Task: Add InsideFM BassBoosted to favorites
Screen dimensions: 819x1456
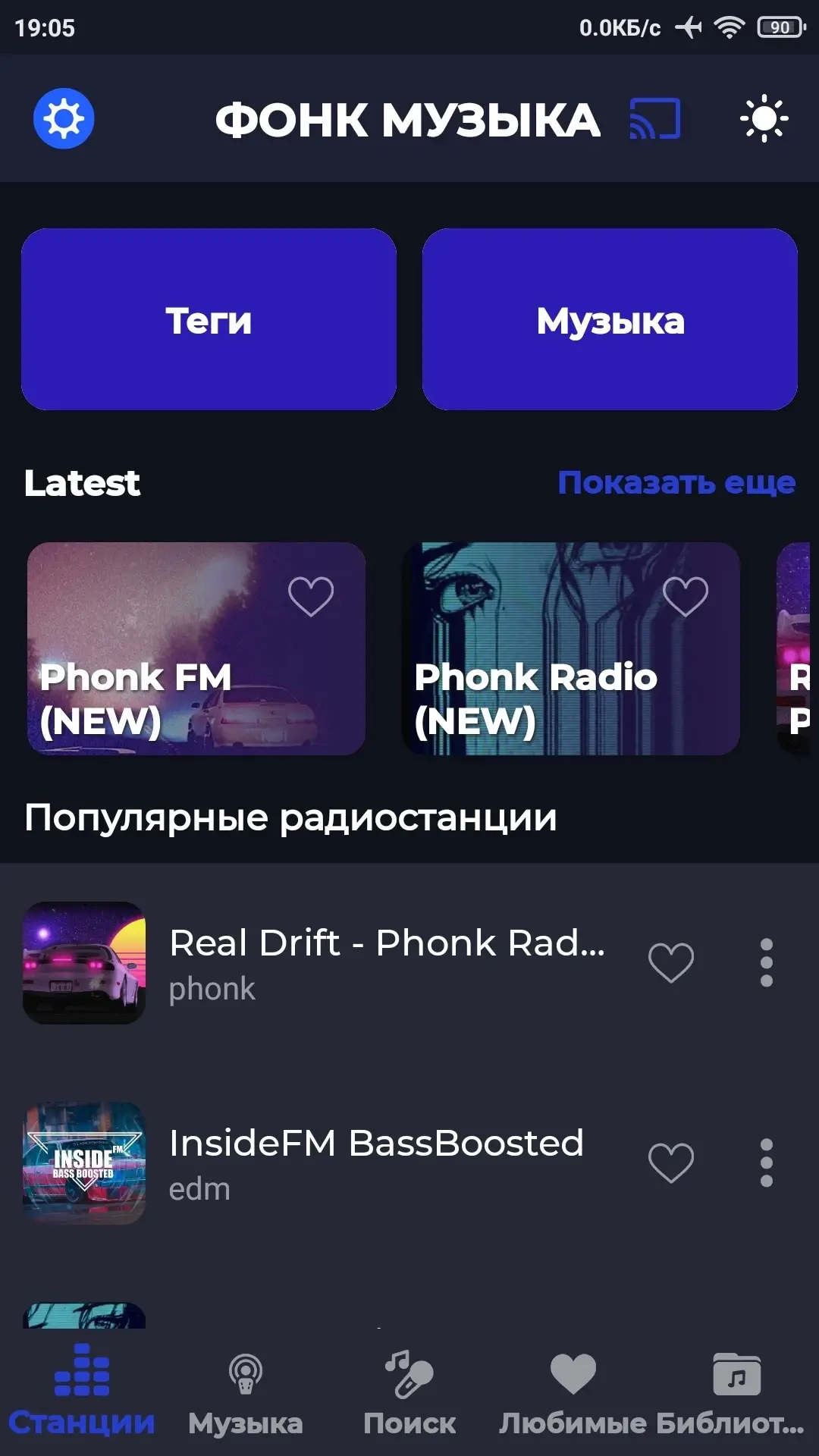Action: [671, 1163]
